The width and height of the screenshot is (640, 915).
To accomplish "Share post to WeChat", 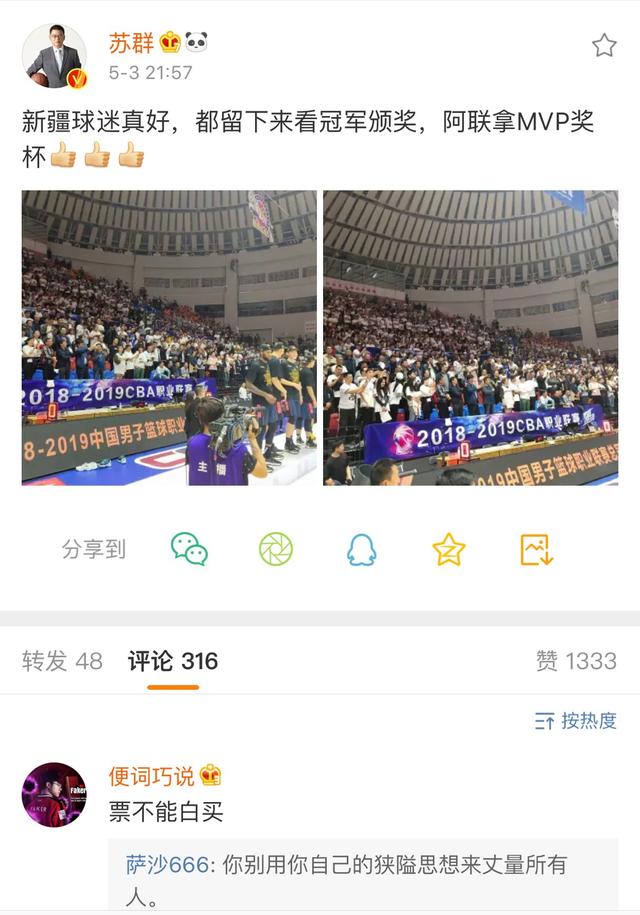I will coord(189,549).
